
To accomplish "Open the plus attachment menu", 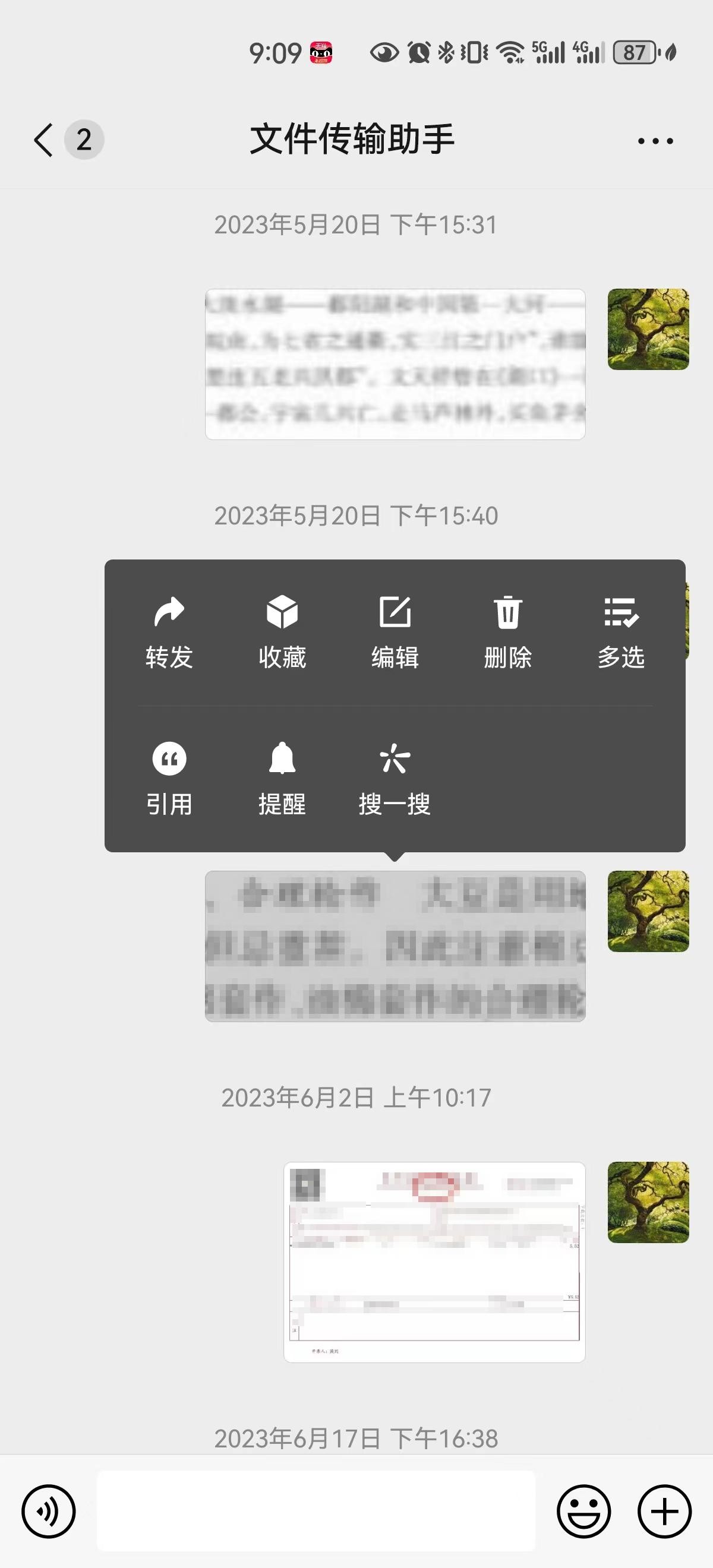I will tap(664, 1511).
